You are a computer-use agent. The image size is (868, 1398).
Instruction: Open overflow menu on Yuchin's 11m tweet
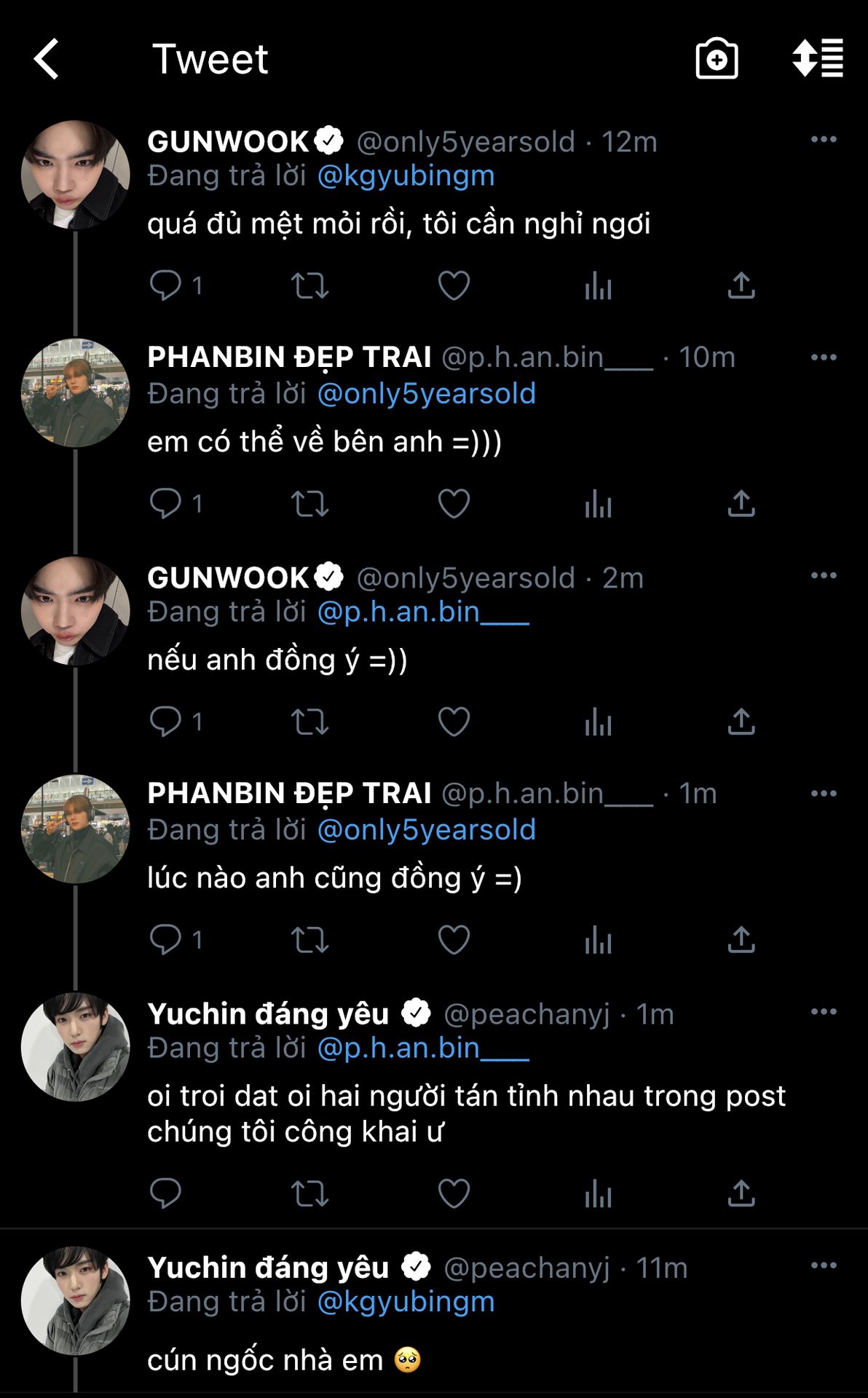[x=823, y=1265]
